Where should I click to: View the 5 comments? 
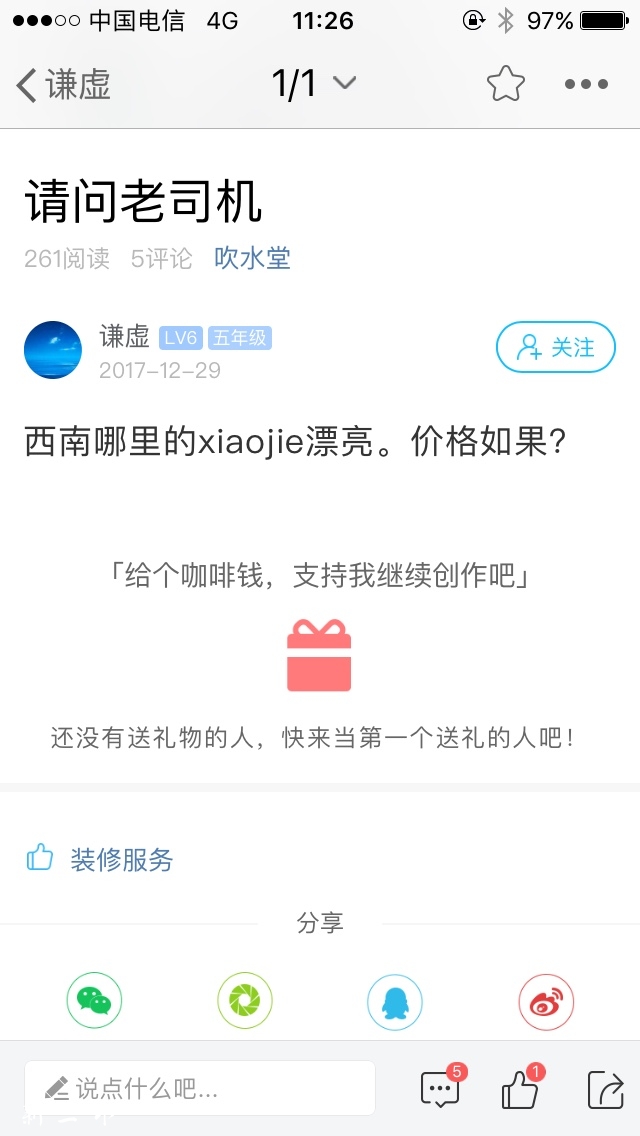[441, 1088]
